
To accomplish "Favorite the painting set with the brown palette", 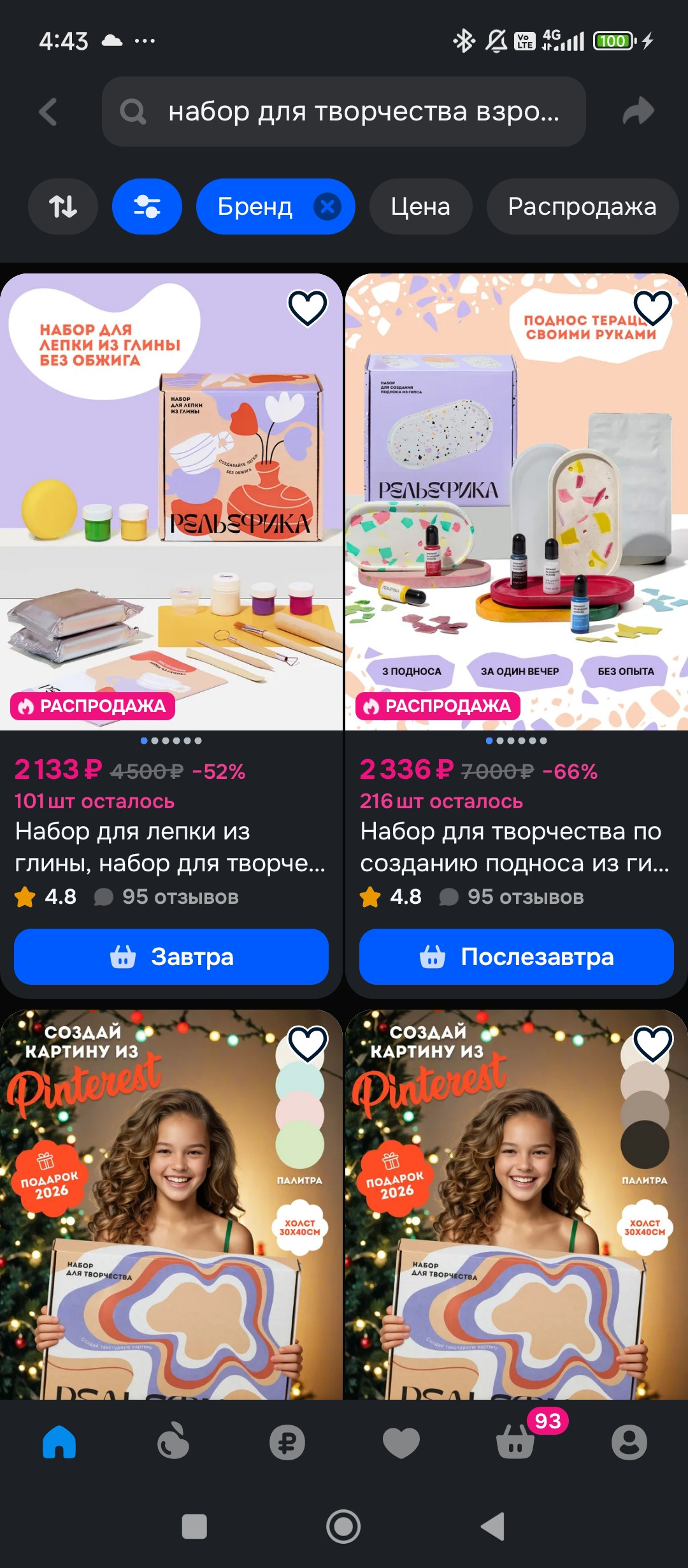I will pos(653,1043).
